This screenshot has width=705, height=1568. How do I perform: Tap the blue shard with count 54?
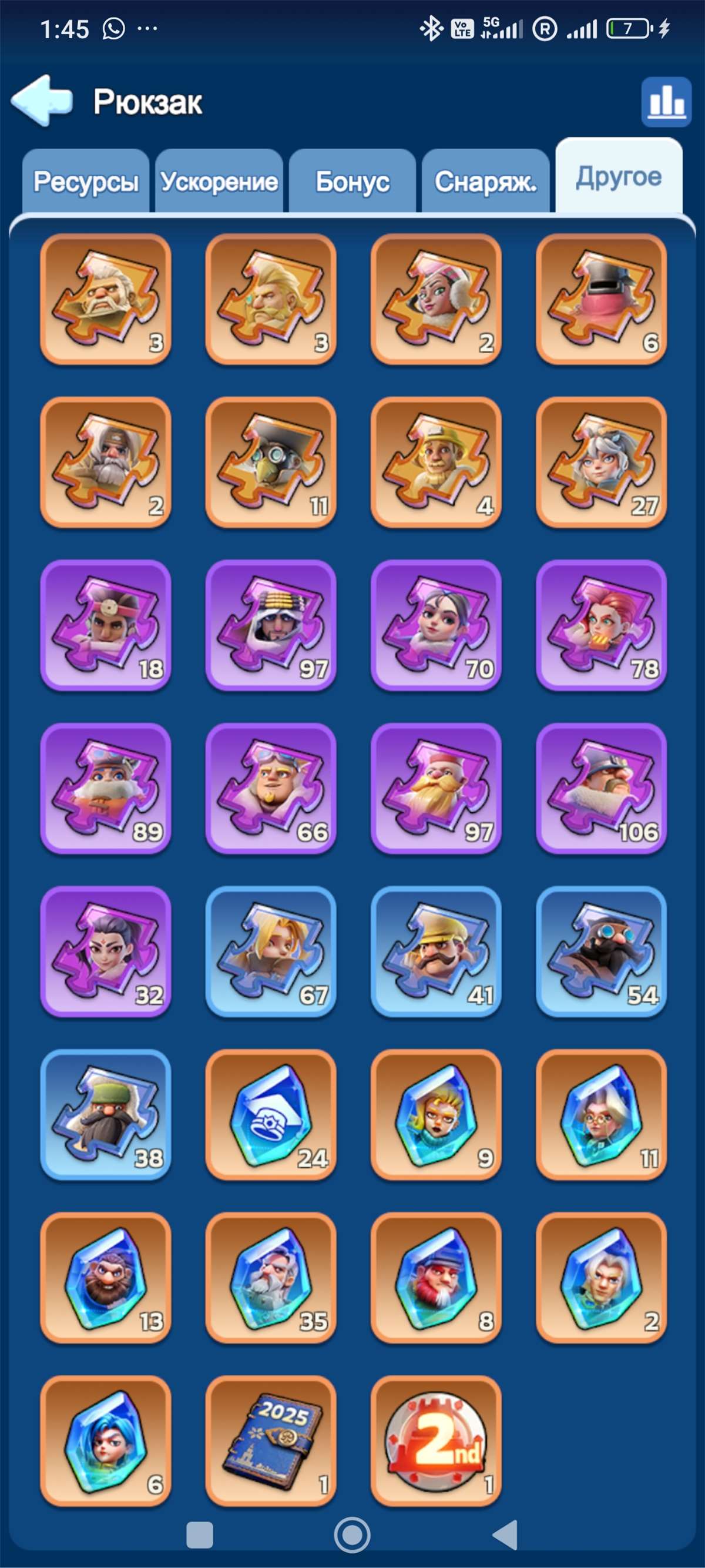[601, 951]
